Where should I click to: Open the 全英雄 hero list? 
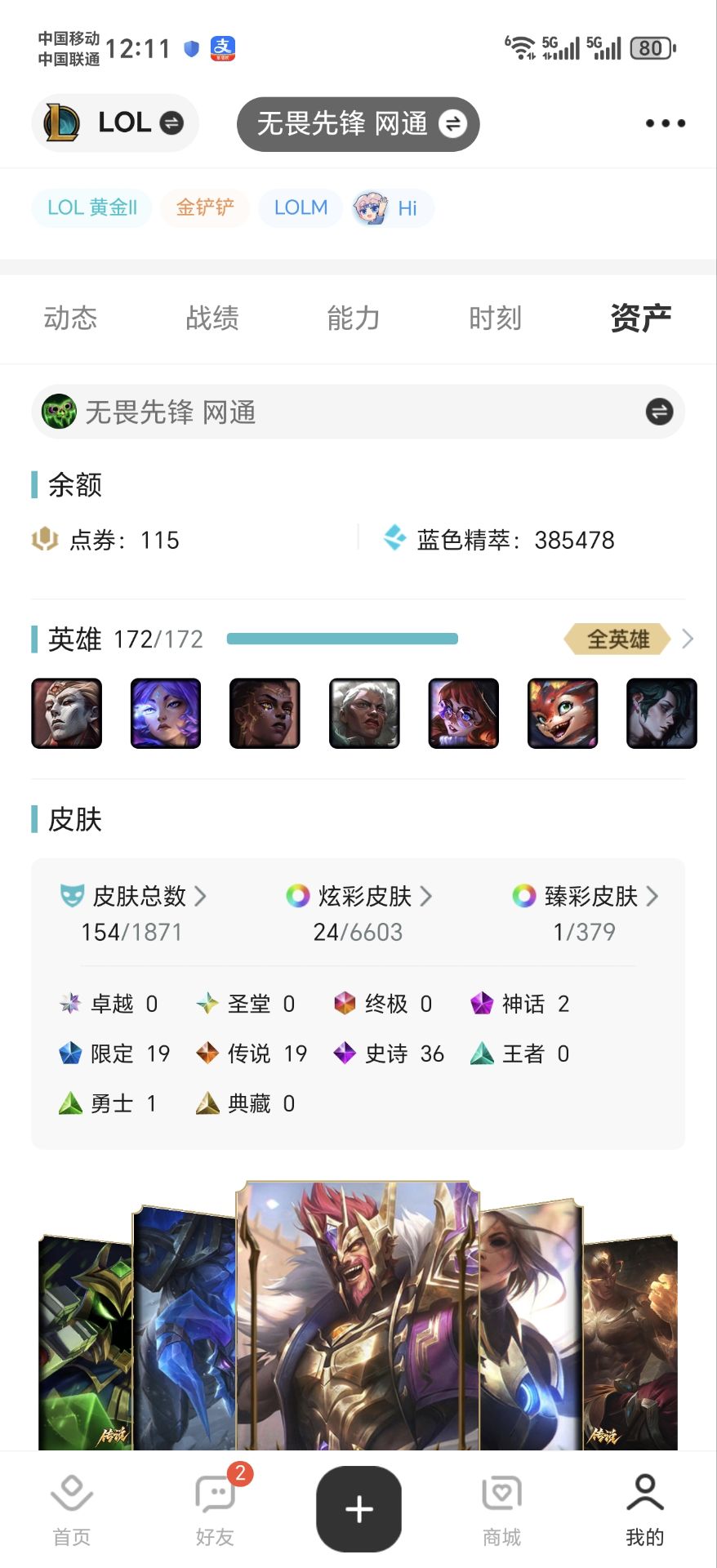(x=627, y=639)
